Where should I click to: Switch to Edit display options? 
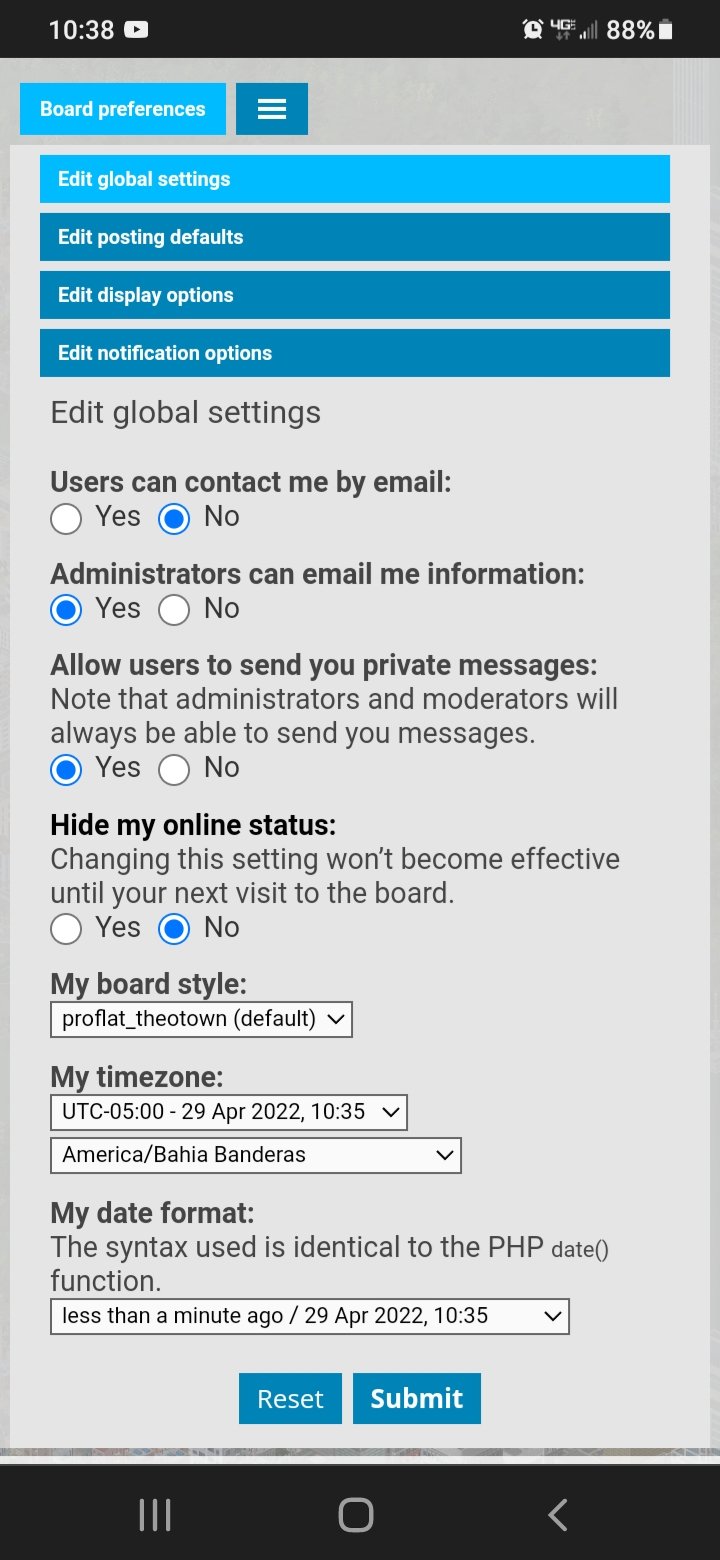(x=355, y=295)
